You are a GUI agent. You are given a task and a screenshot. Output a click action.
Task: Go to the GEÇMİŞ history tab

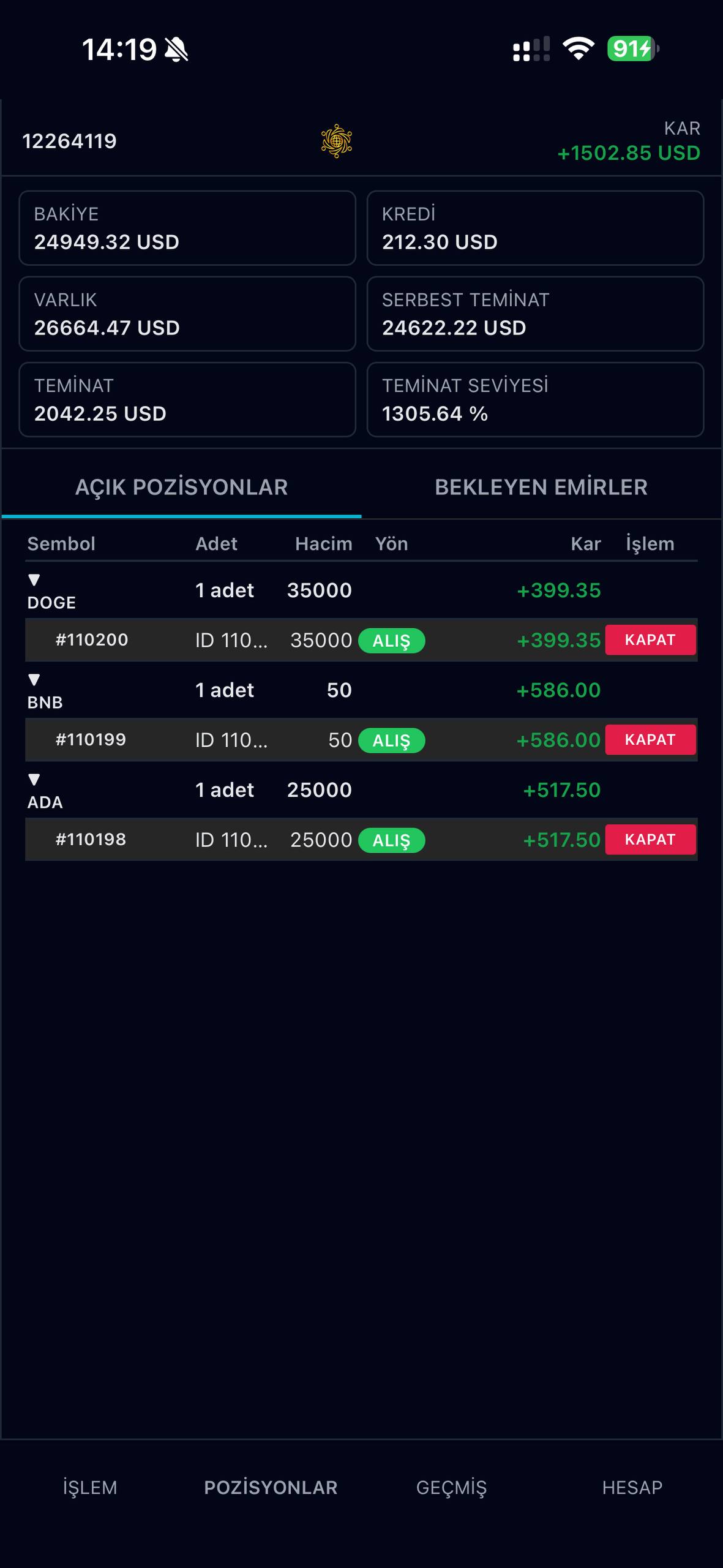[x=451, y=1488]
